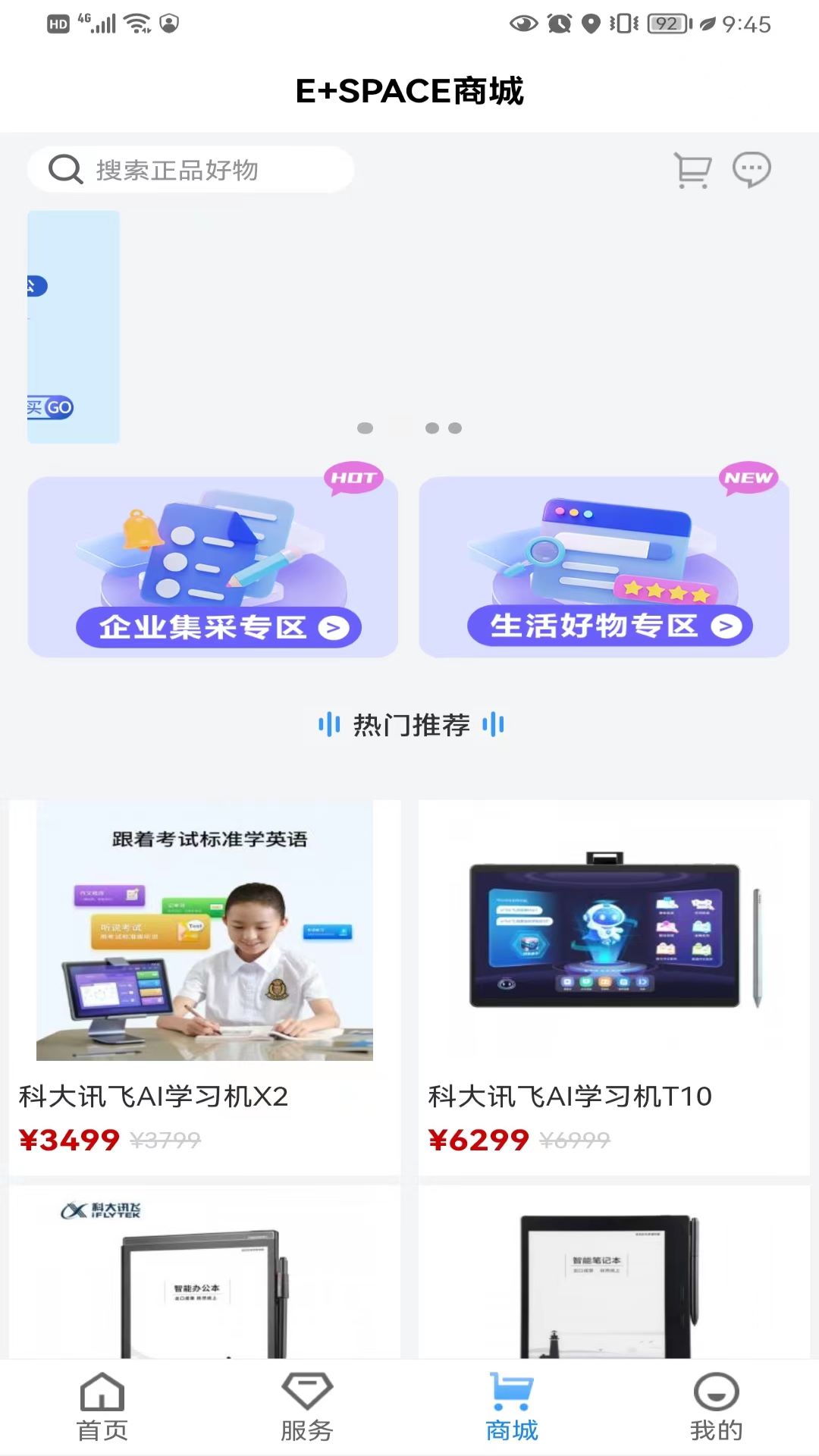Image resolution: width=819 pixels, height=1456 pixels.
Task: Select the 商城 tab
Action: pos(512,1407)
